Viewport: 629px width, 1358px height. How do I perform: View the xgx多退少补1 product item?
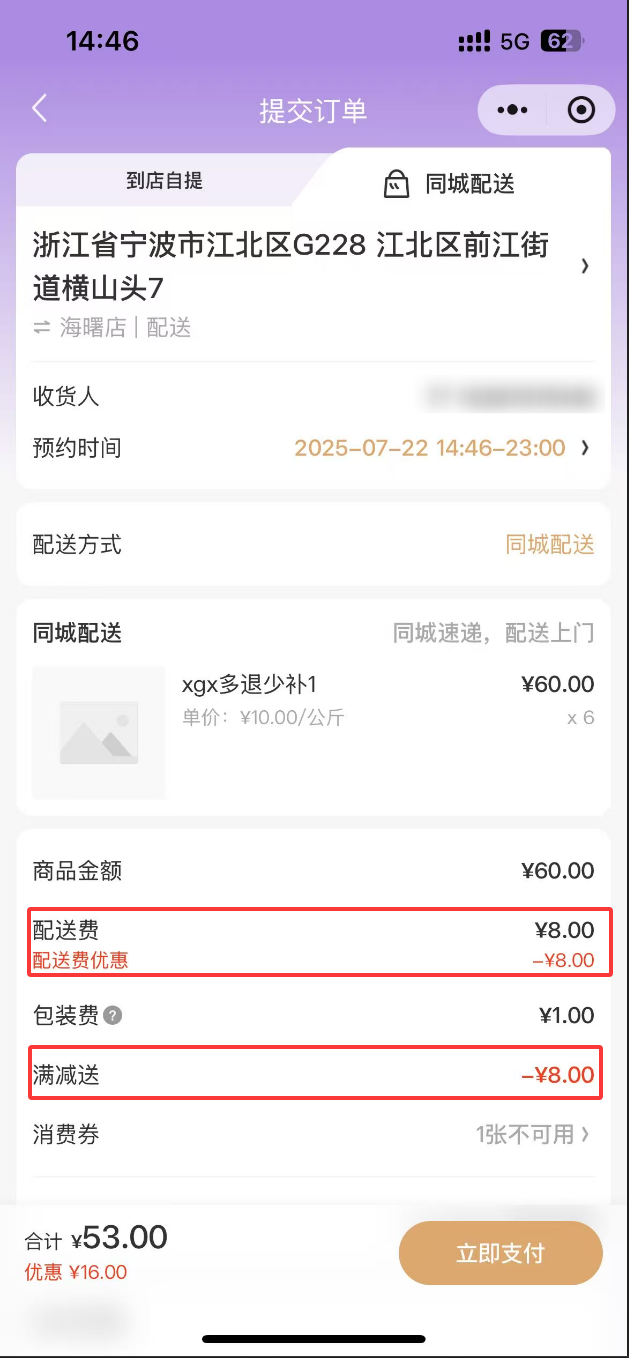point(313,733)
